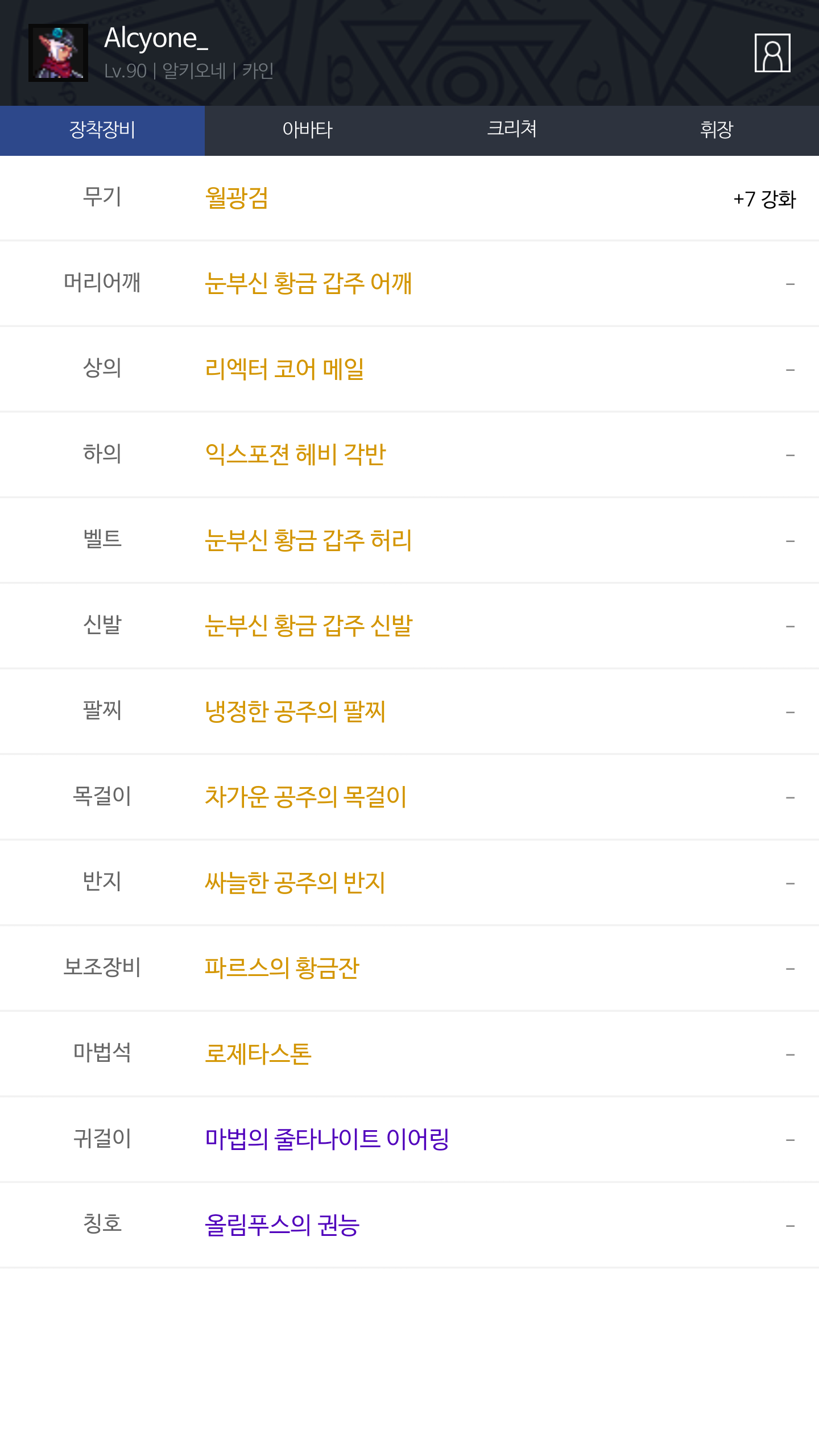Viewport: 819px width, 1456px height.
Task: View the 냉정한 공주의 팔찌 bracelet
Action: pos(295,712)
